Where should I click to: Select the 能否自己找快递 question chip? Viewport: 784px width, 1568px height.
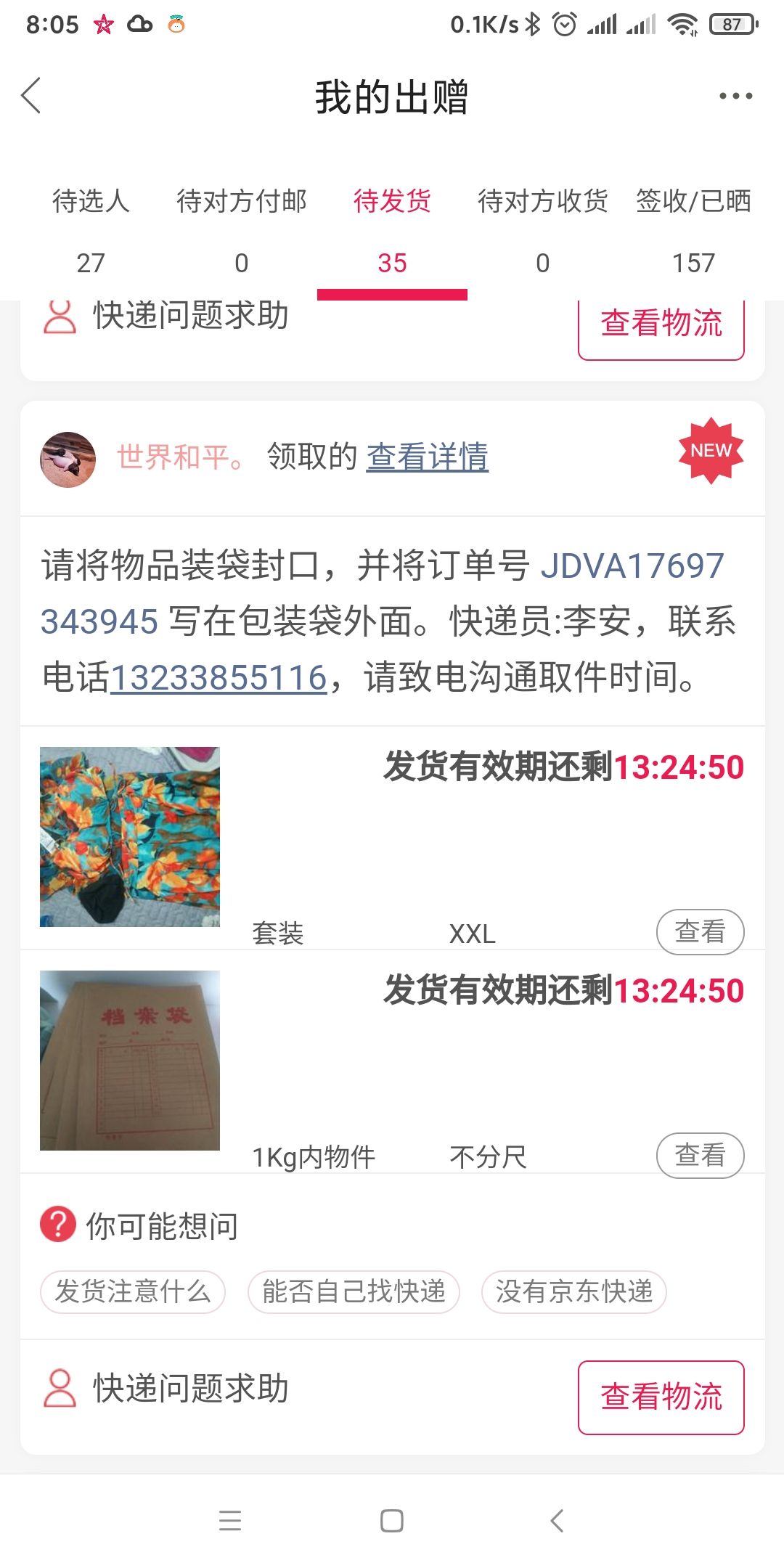point(354,1291)
